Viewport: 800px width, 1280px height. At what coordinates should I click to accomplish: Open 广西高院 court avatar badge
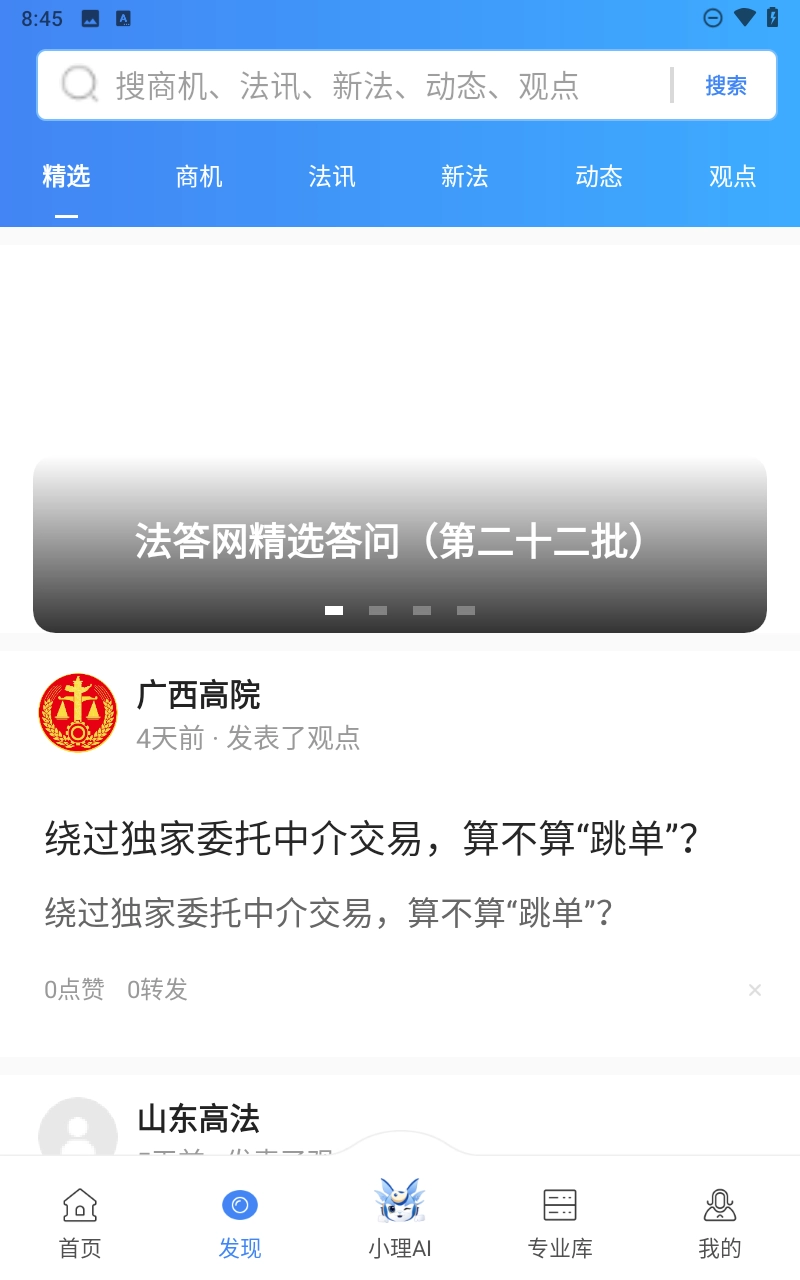click(x=77, y=712)
